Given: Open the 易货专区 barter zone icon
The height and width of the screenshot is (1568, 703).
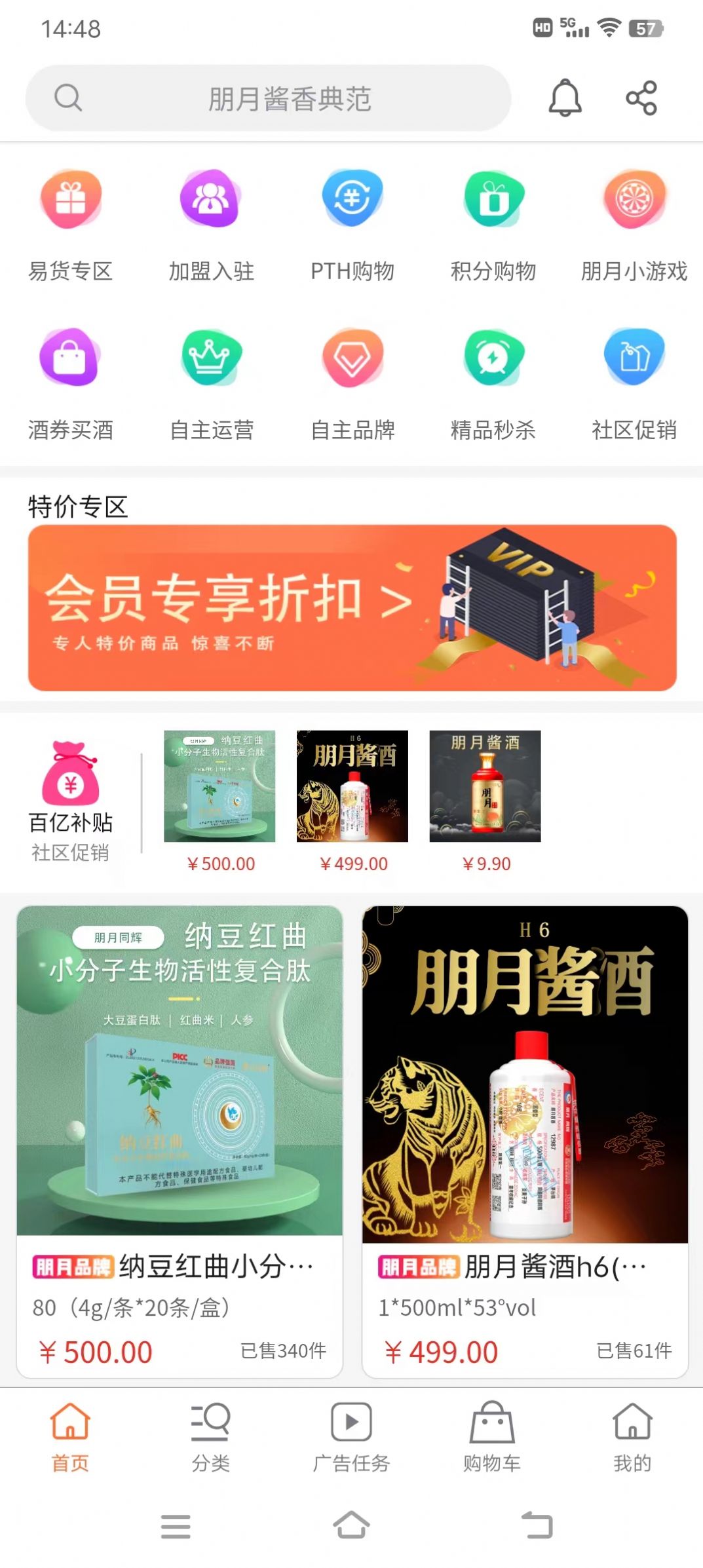Looking at the screenshot, I should pyautogui.click(x=70, y=201).
